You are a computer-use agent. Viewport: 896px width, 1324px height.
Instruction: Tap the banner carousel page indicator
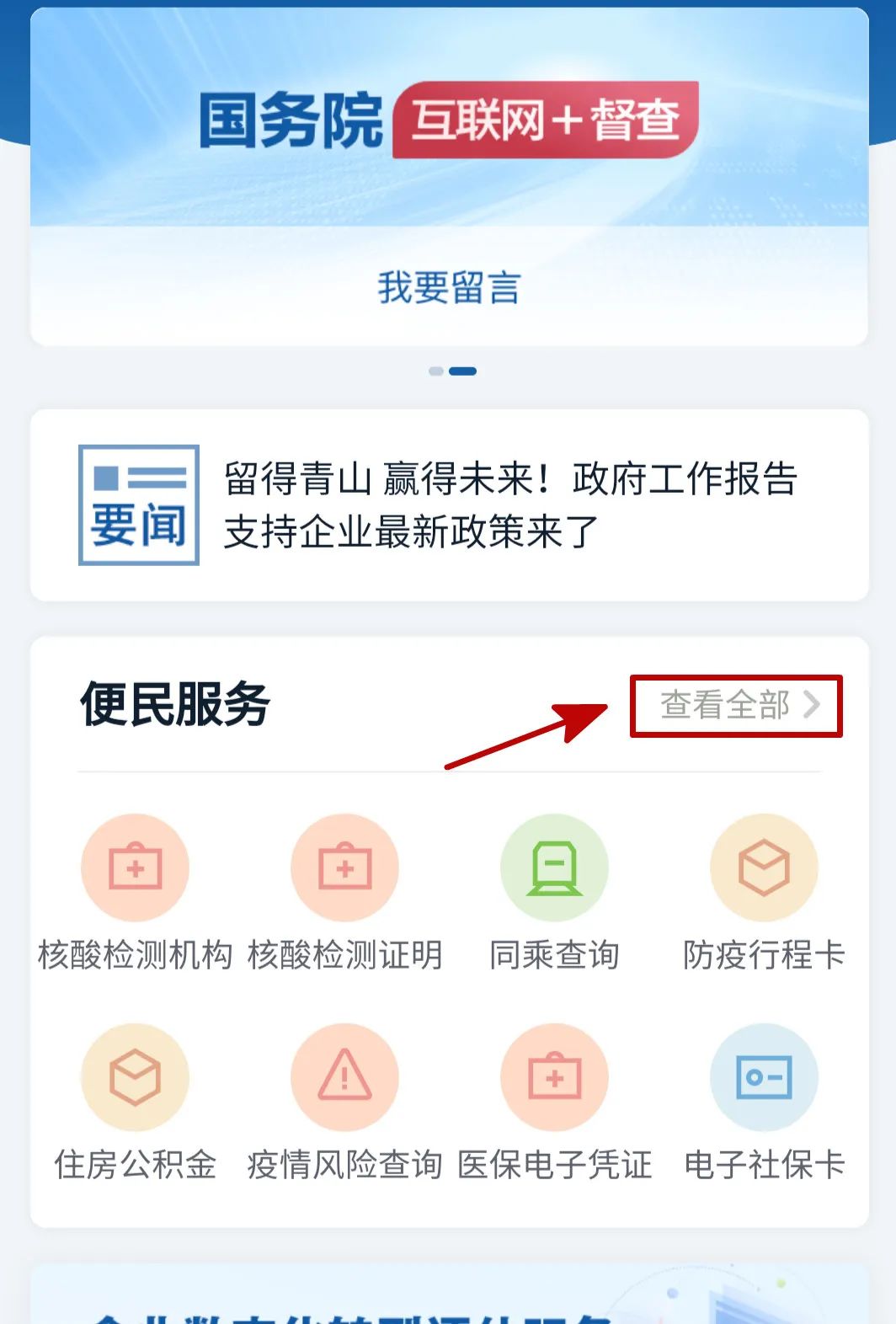452,371
